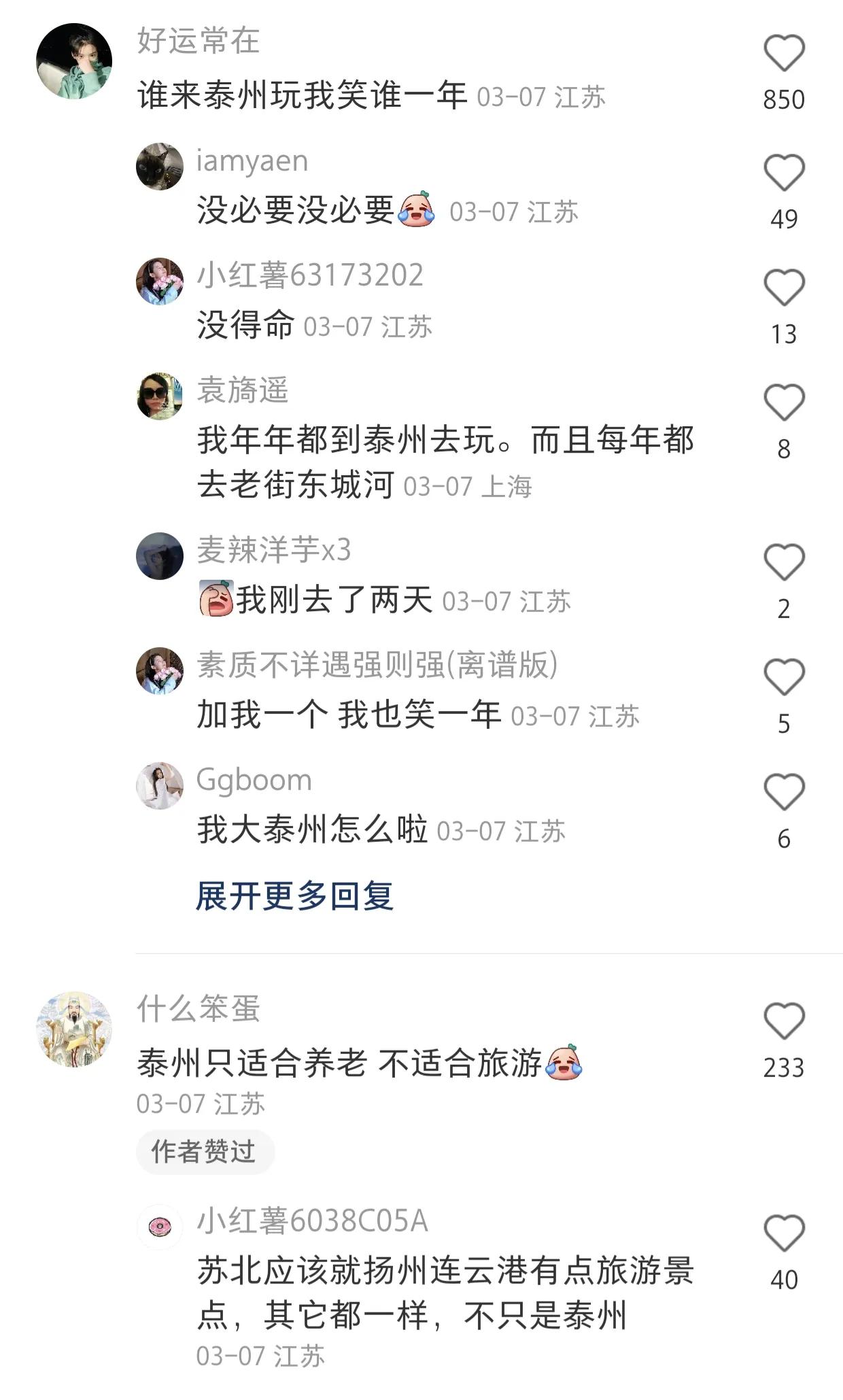
Task: Like the comment by 好运常在
Action: 784,53
